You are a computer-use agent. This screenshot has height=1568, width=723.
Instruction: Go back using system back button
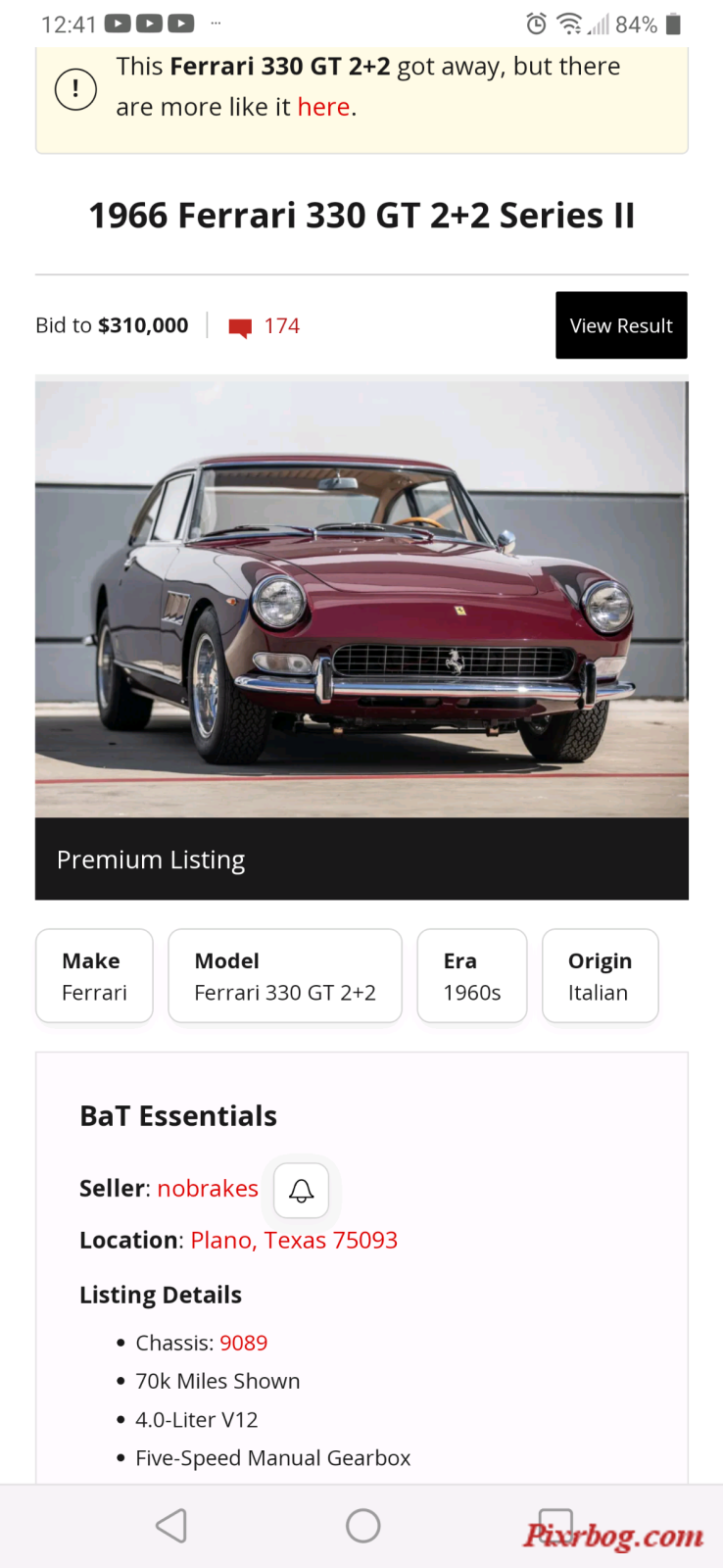tap(171, 1526)
